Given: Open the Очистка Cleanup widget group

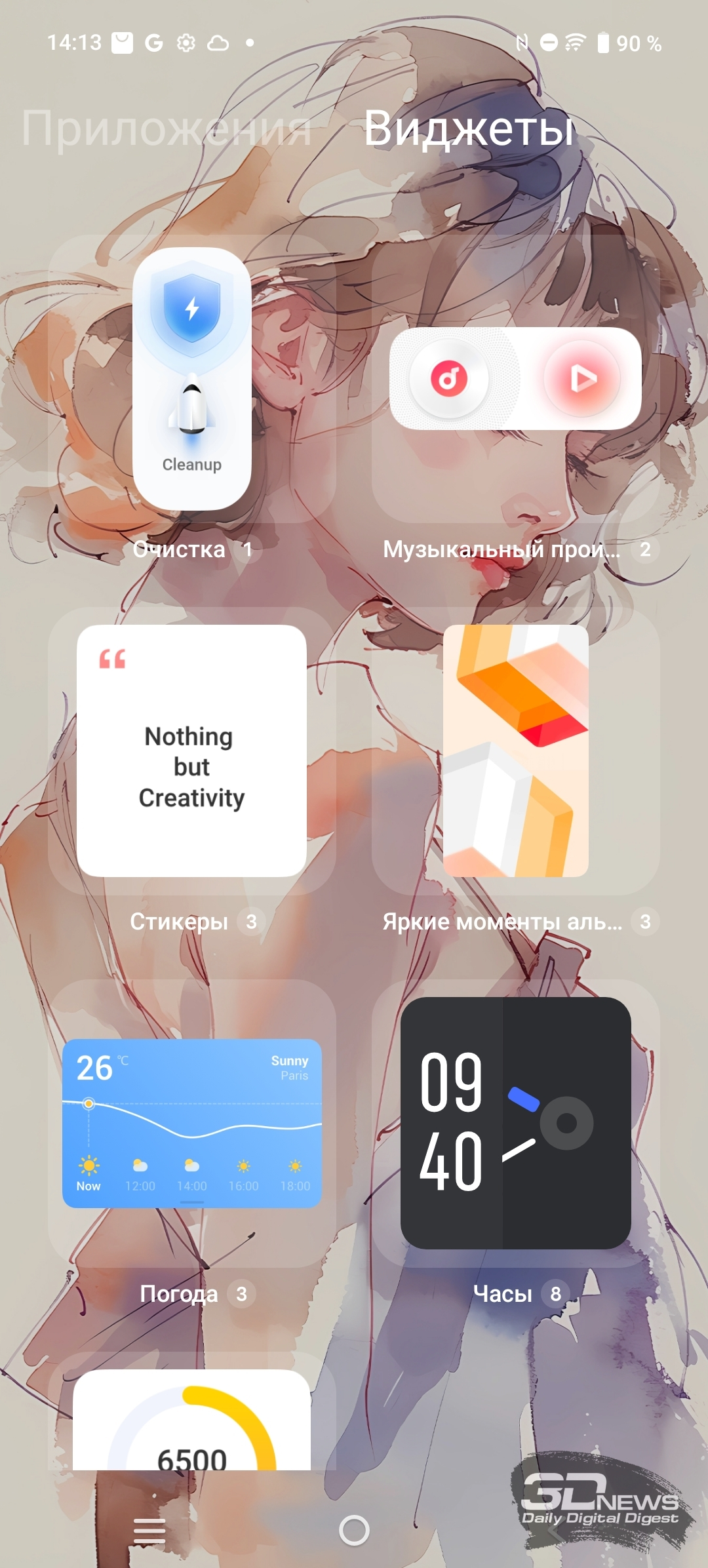Looking at the screenshot, I should click(x=192, y=379).
